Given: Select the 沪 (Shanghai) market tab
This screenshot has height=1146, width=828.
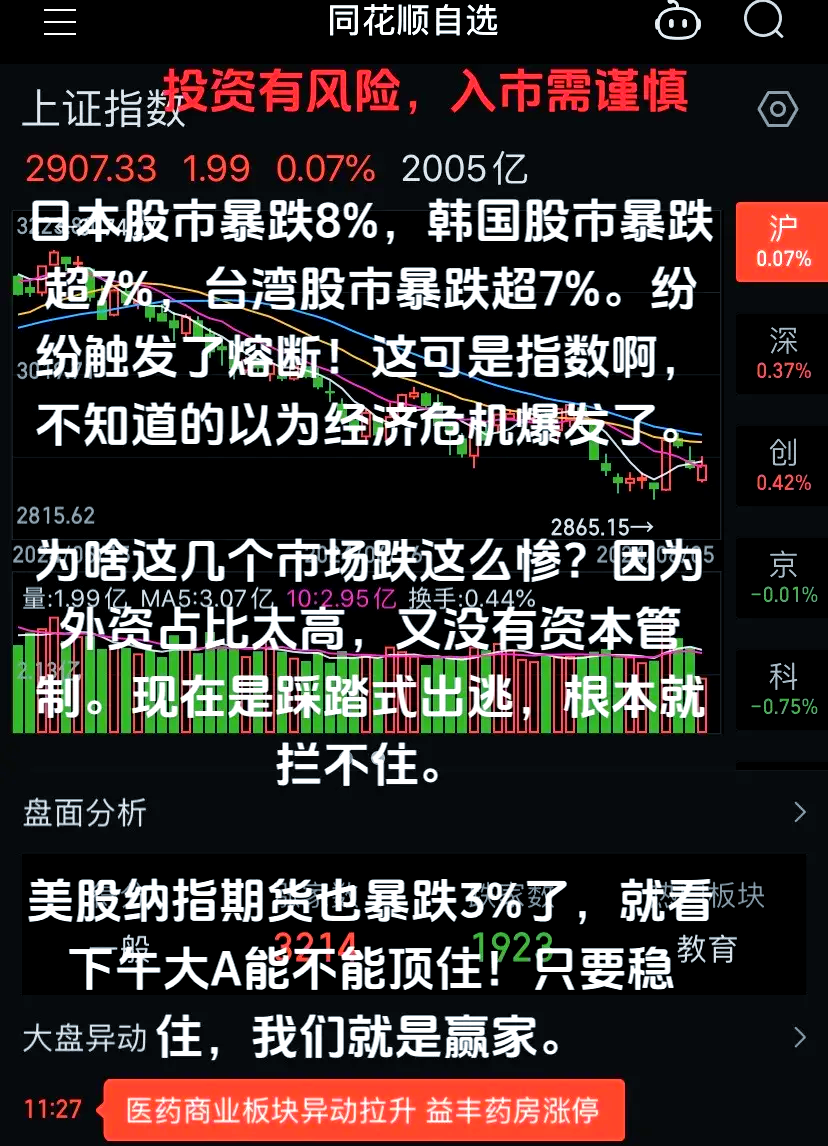Looking at the screenshot, I should point(781,242).
